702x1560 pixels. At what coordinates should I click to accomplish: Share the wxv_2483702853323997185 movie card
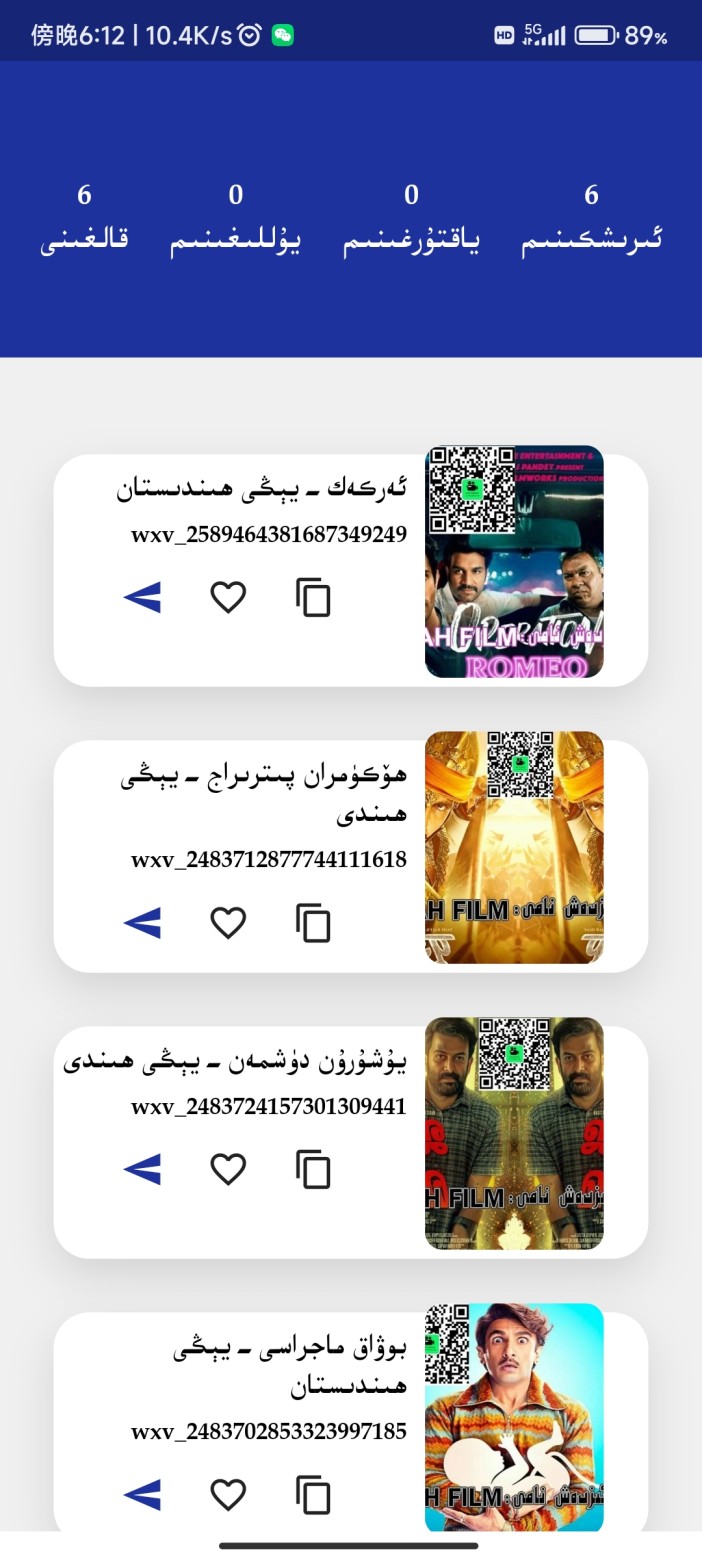click(143, 1494)
